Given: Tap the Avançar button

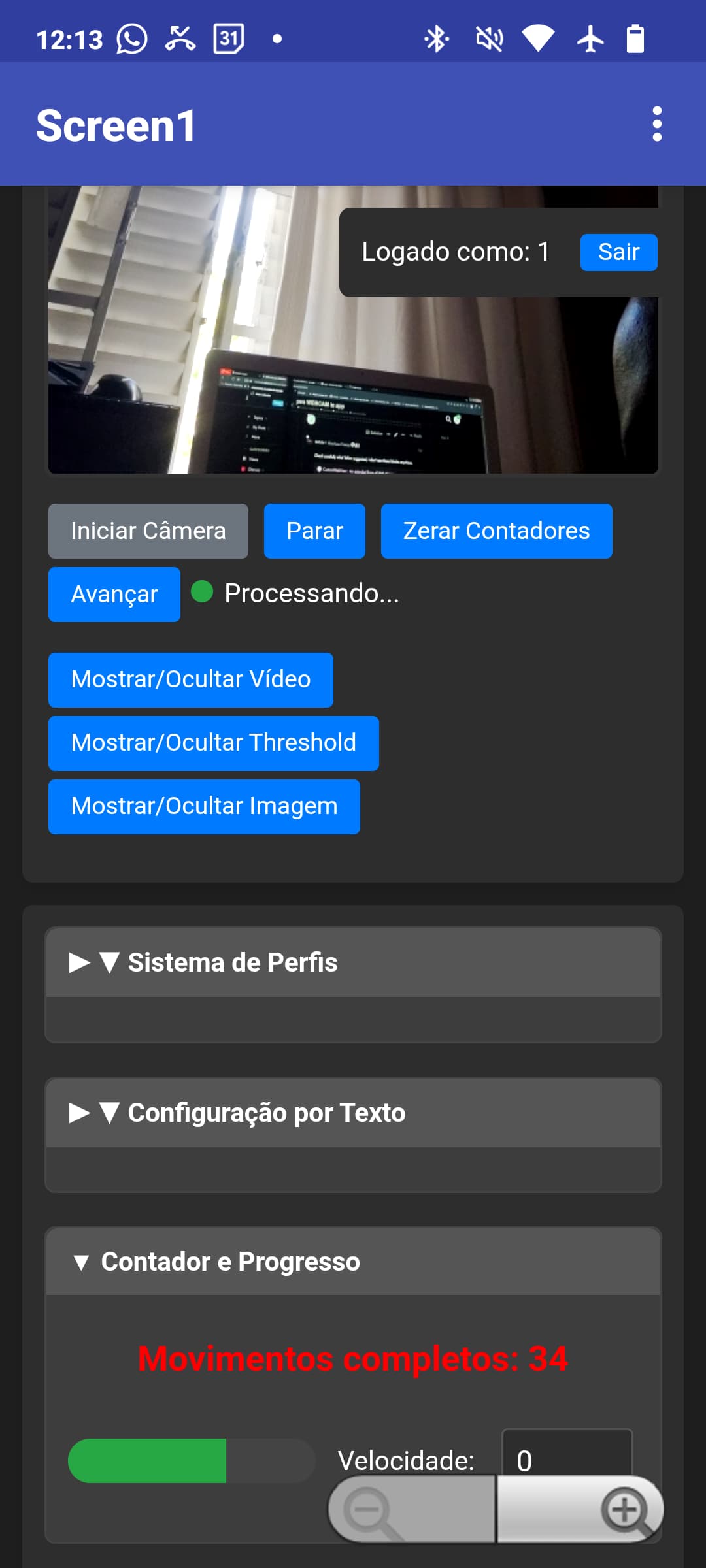Looking at the screenshot, I should [114, 595].
